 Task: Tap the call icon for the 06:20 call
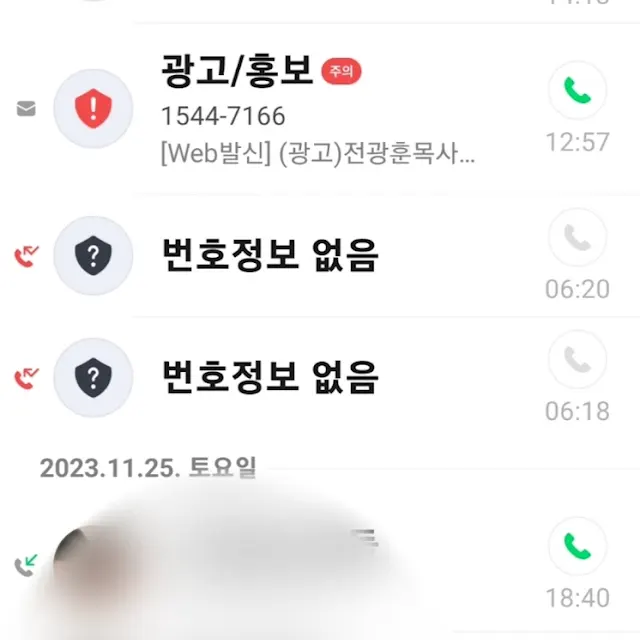(x=577, y=238)
